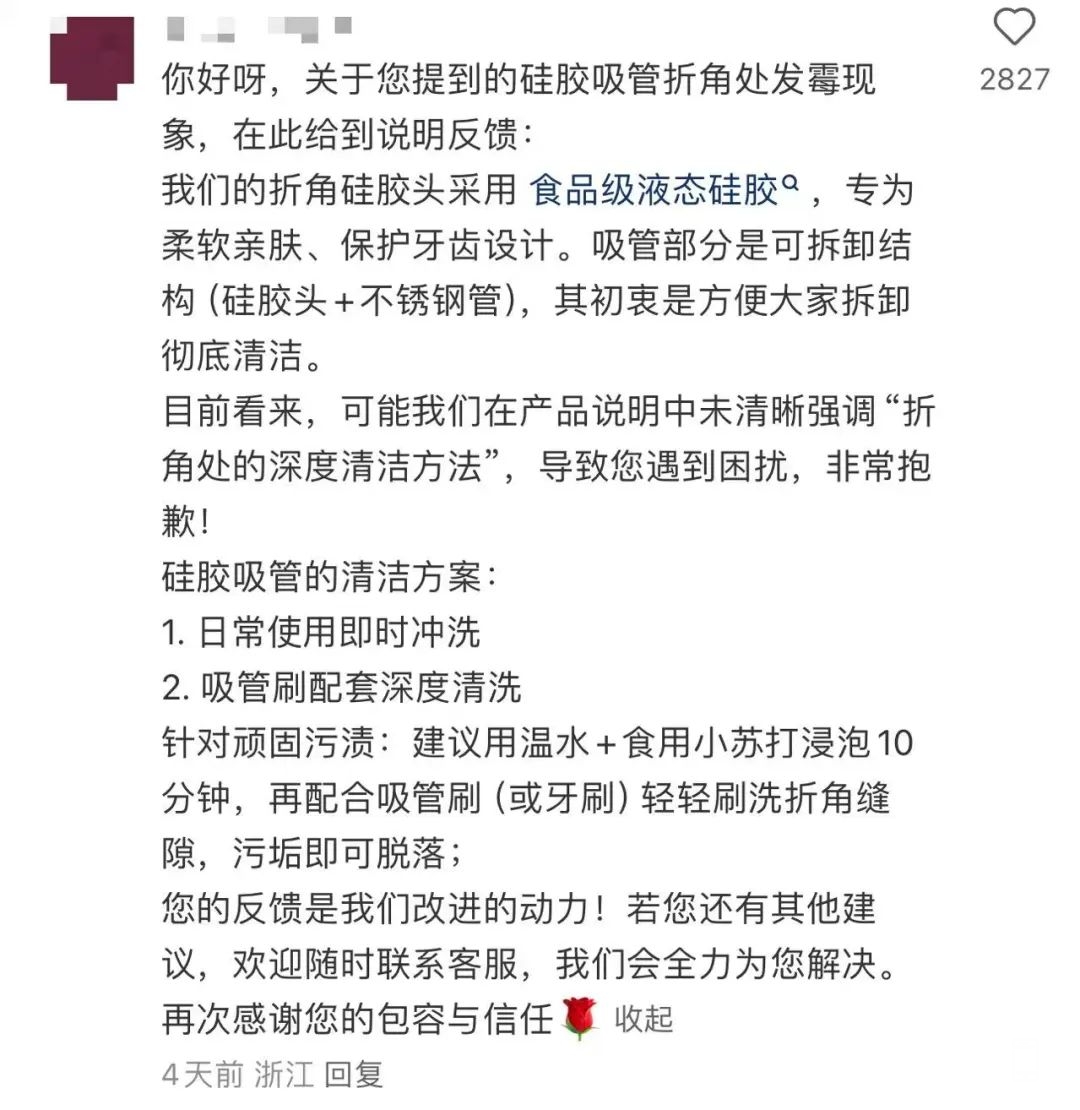Like this comment with the heart icon
Screen dimensions: 1080x1110
pyautogui.click(x=1014, y=28)
